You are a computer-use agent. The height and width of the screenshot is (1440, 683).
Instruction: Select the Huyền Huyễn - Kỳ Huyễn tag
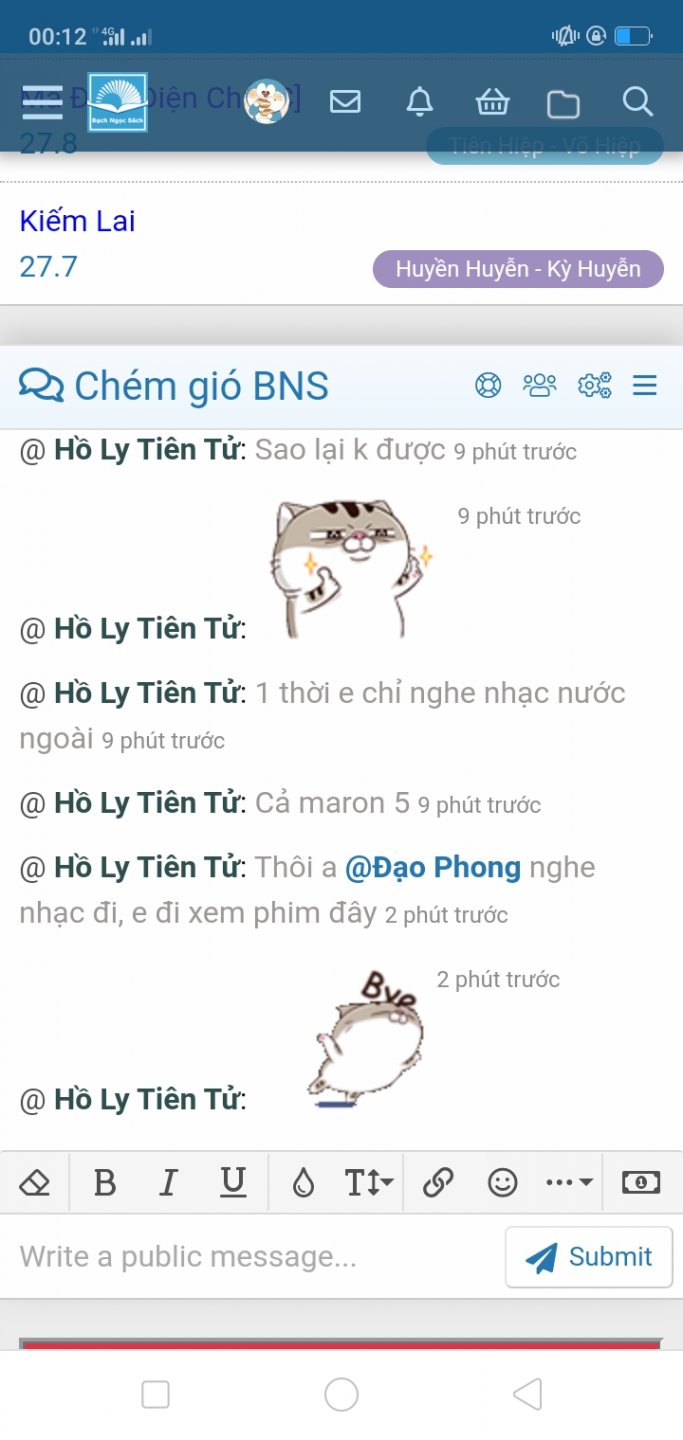pyautogui.click(x=518, y=269)
